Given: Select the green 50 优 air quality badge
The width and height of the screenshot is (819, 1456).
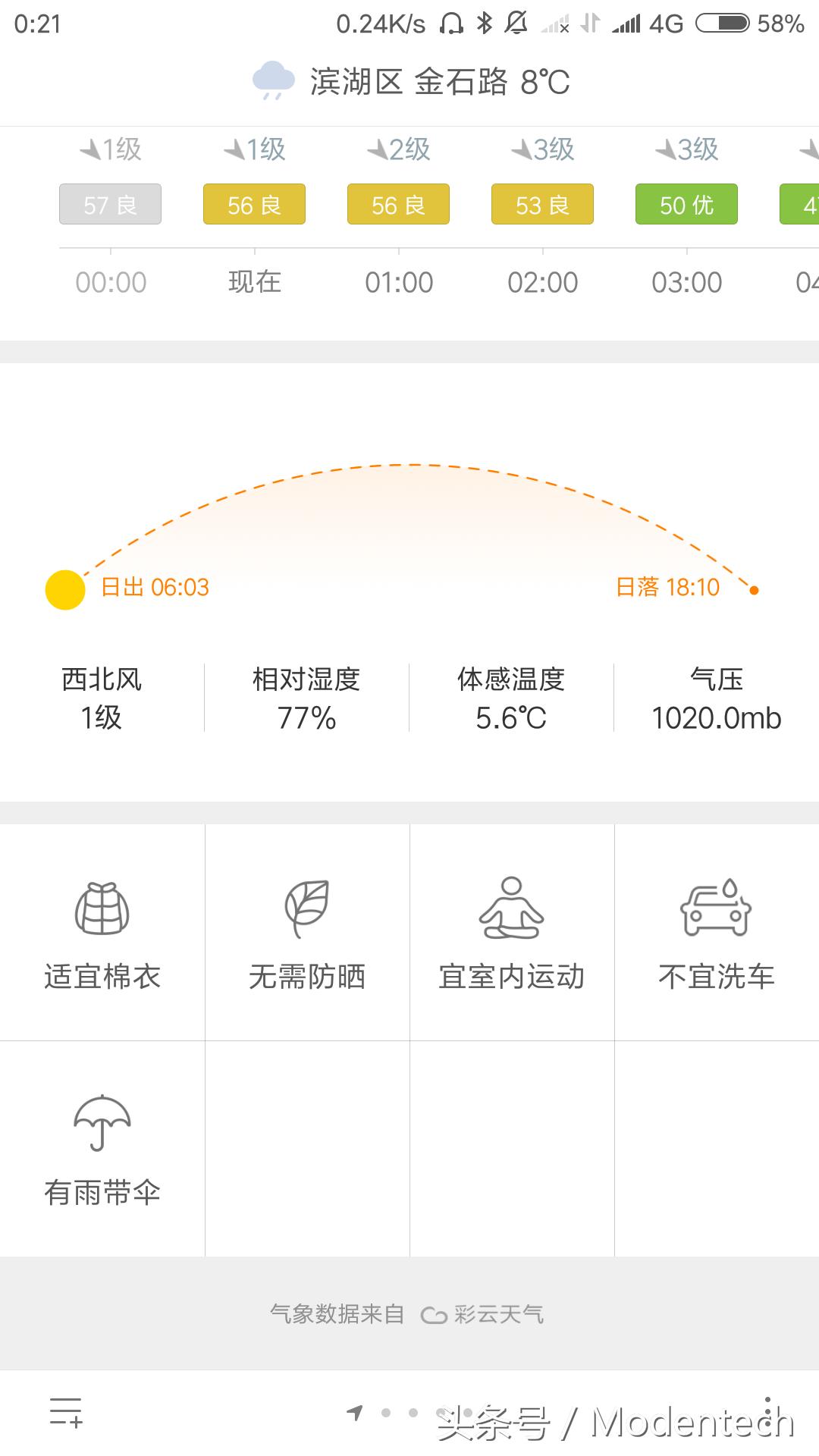Looking at the screenshot, I should [x=686, y=205].
